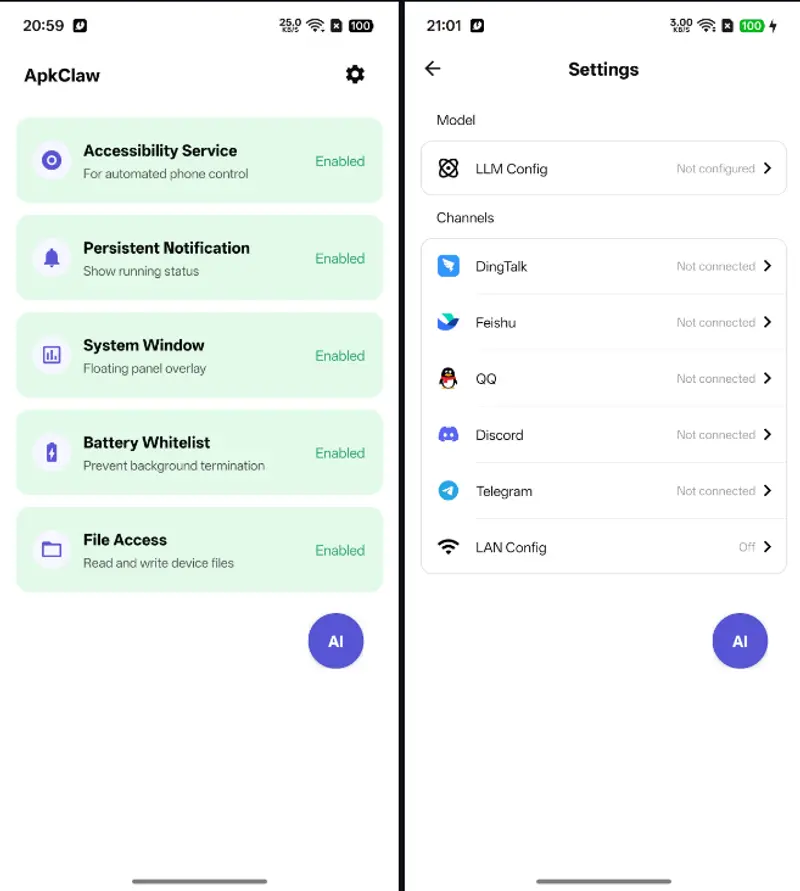Open the LAN Config row
800x891 pixels.
(x=603, y=546)
